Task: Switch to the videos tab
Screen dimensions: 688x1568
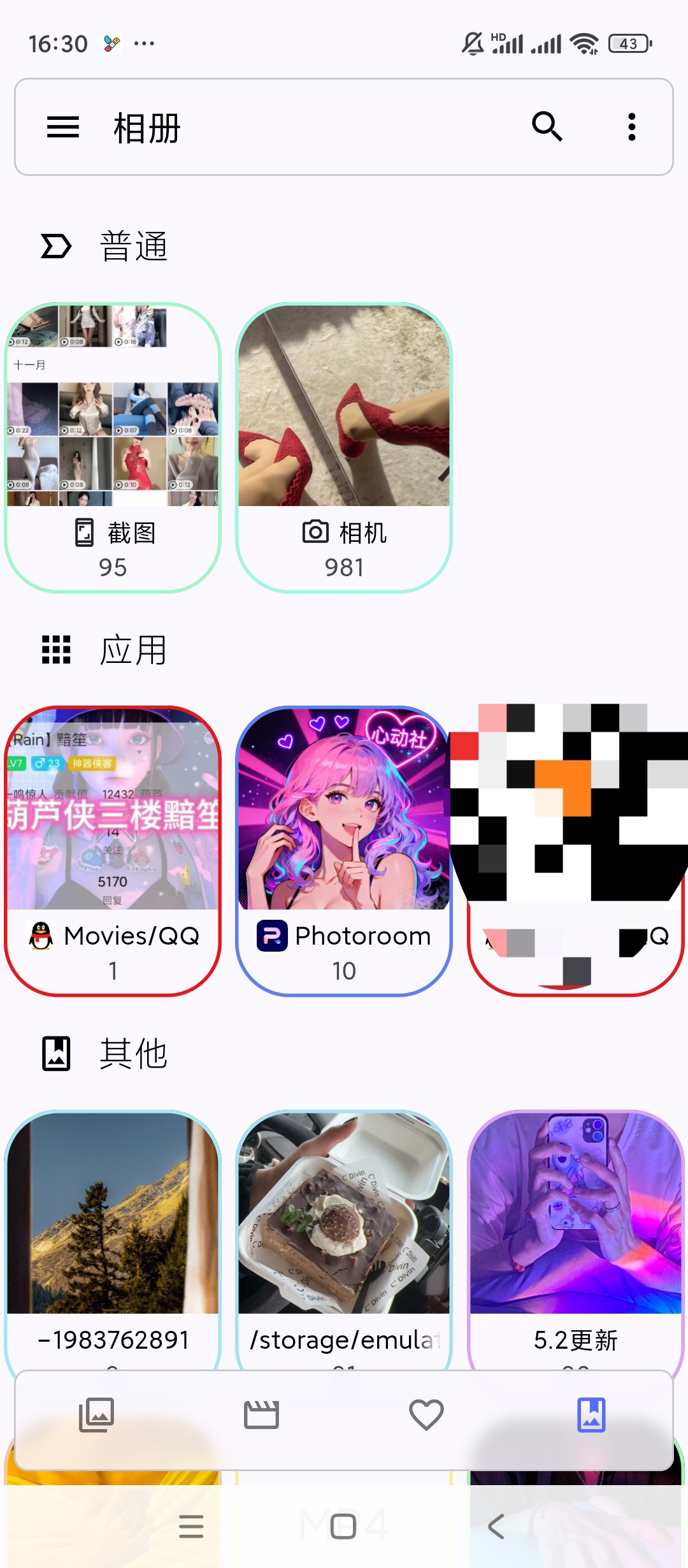Action: 261,1415
